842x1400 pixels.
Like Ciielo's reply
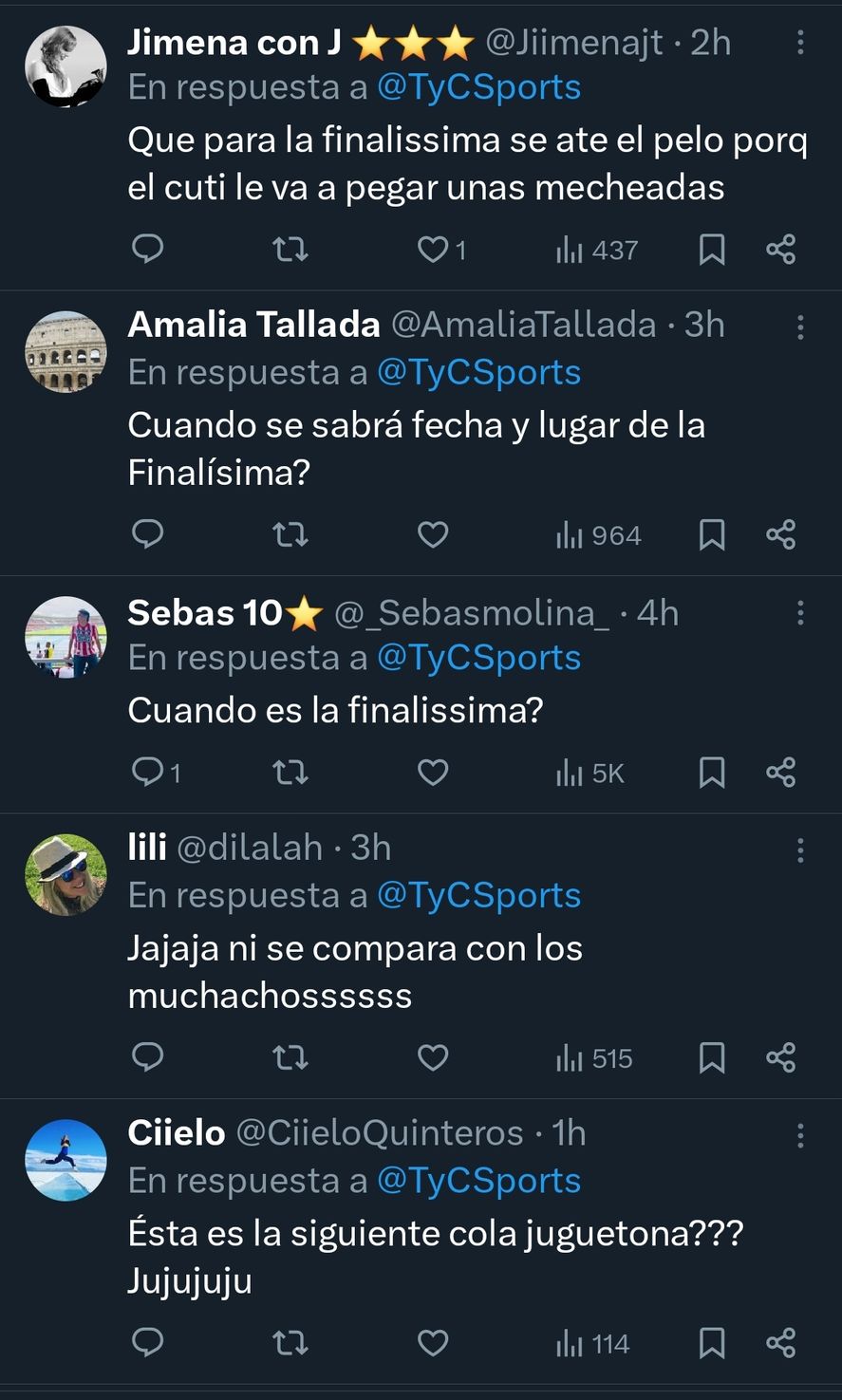(x=432, y=1343)
